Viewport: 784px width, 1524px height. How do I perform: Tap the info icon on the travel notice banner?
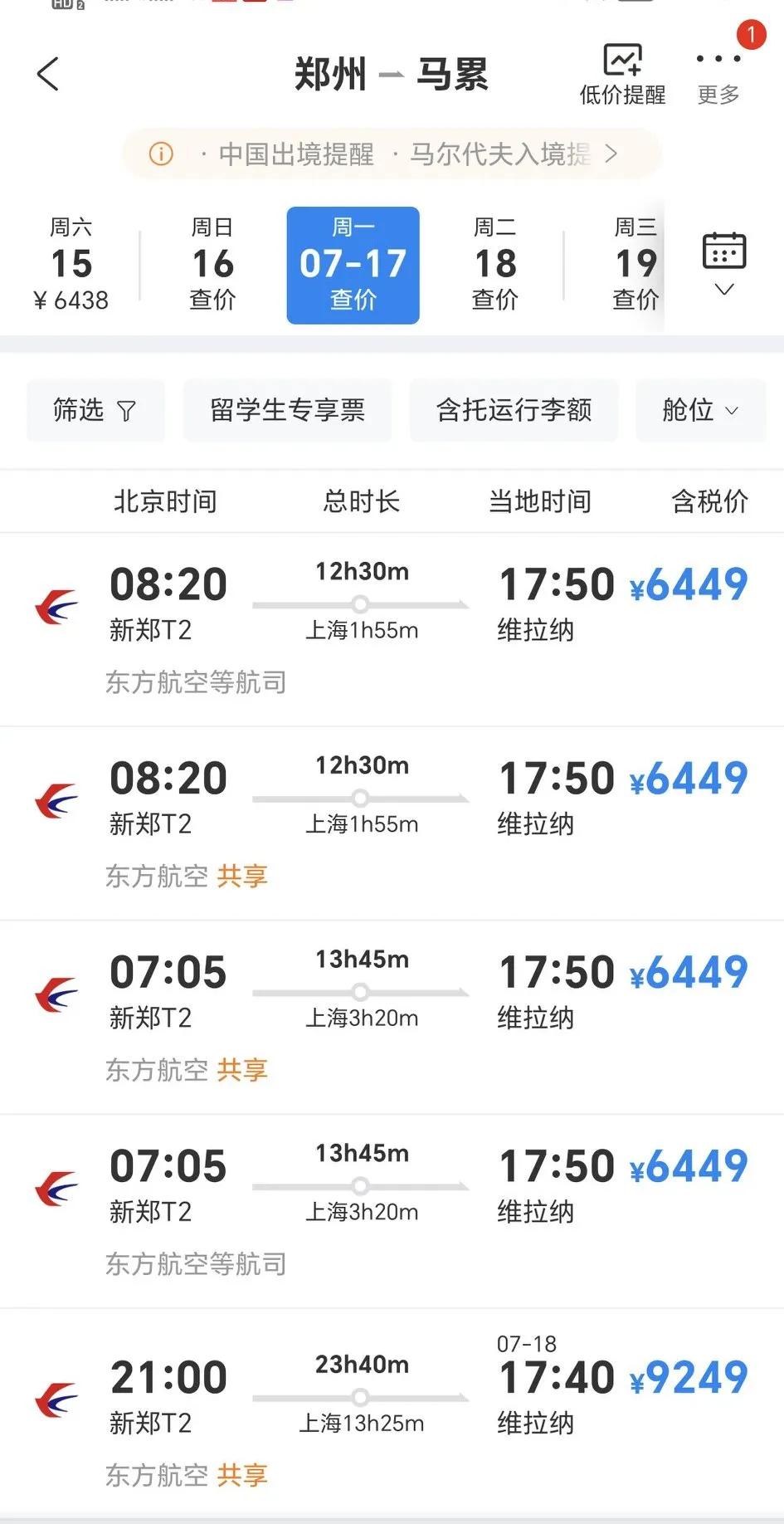[x=159, y=154]
